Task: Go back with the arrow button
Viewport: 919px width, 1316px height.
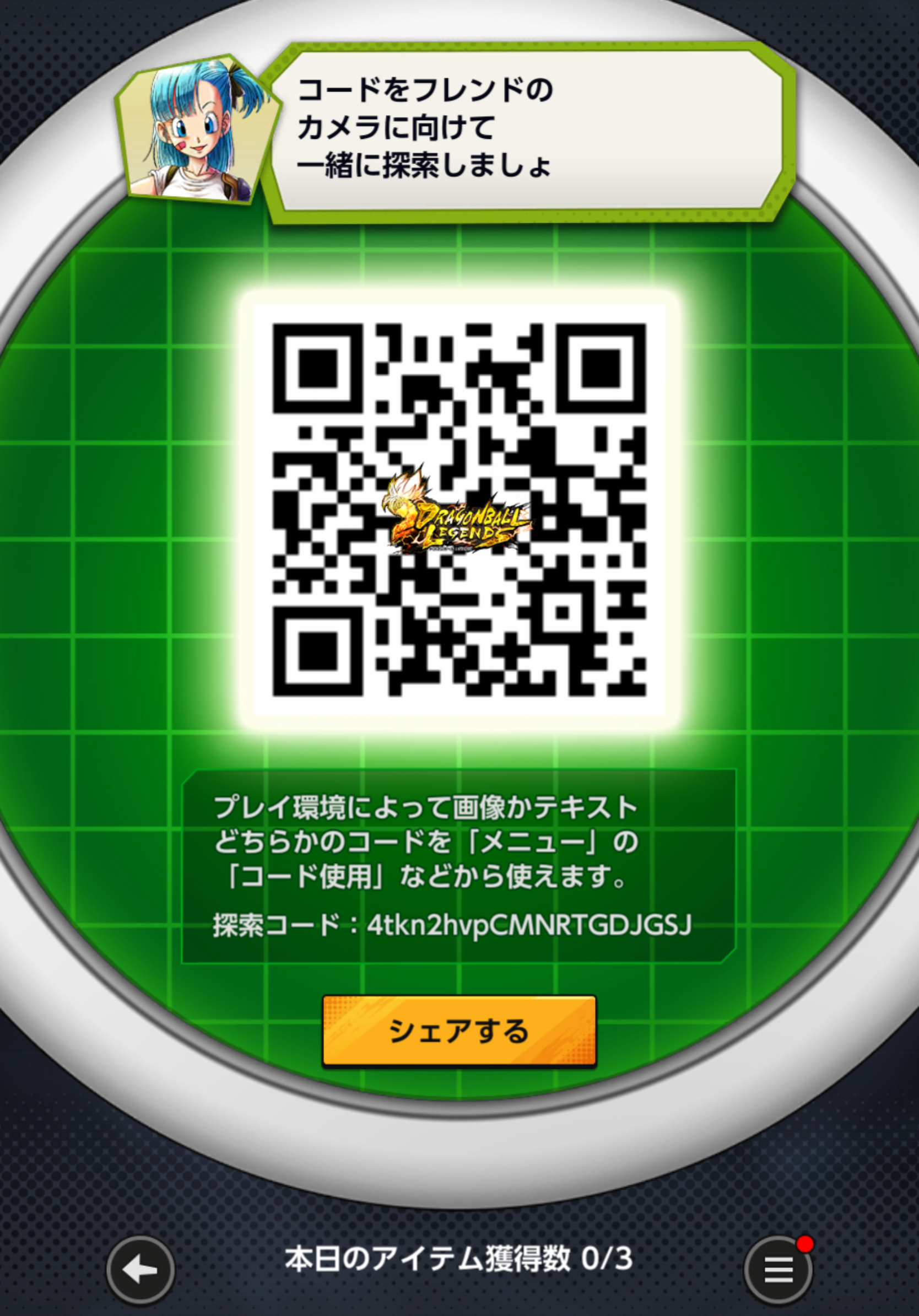Action: 140,1270
